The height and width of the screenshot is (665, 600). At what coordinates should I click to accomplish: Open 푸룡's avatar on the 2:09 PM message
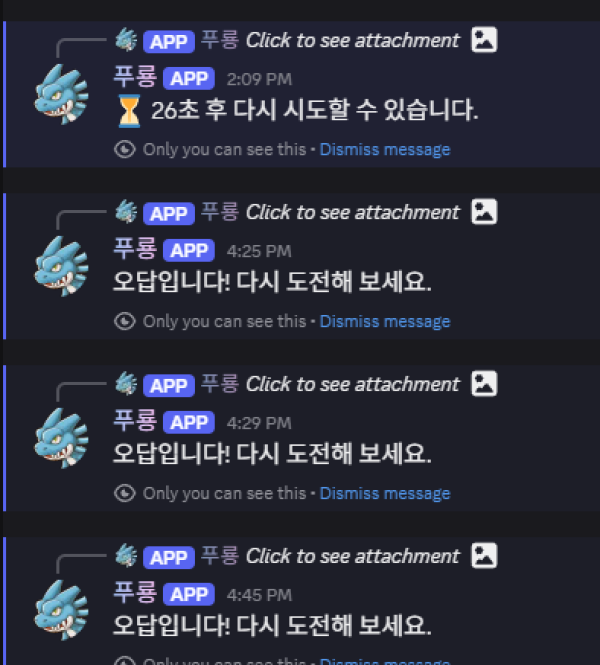click(x=62, y=93)
